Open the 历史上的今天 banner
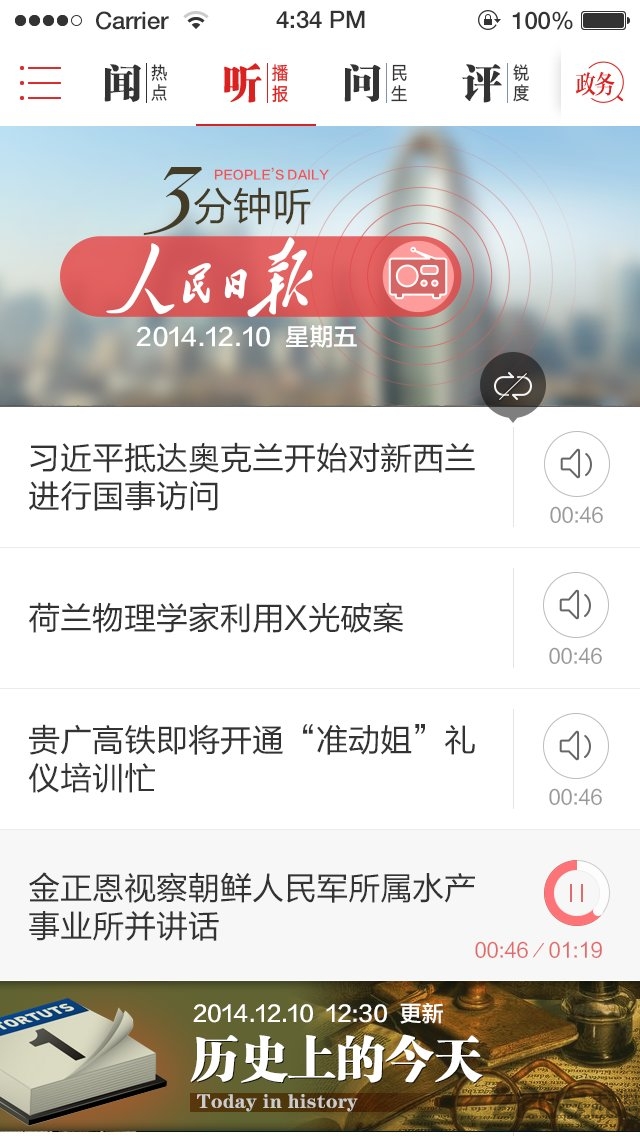 (x=320, y=1058)
